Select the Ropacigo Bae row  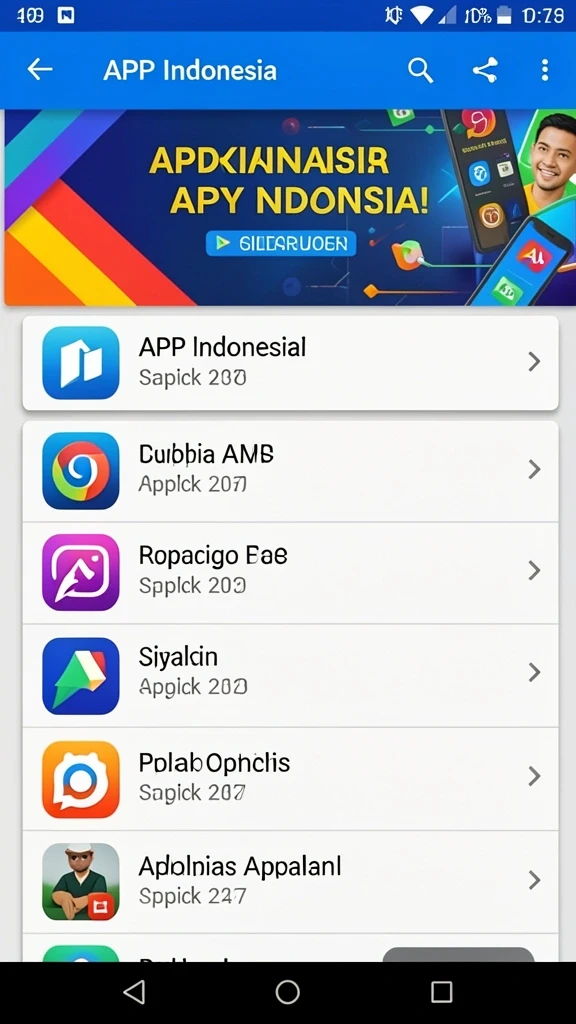291,573
